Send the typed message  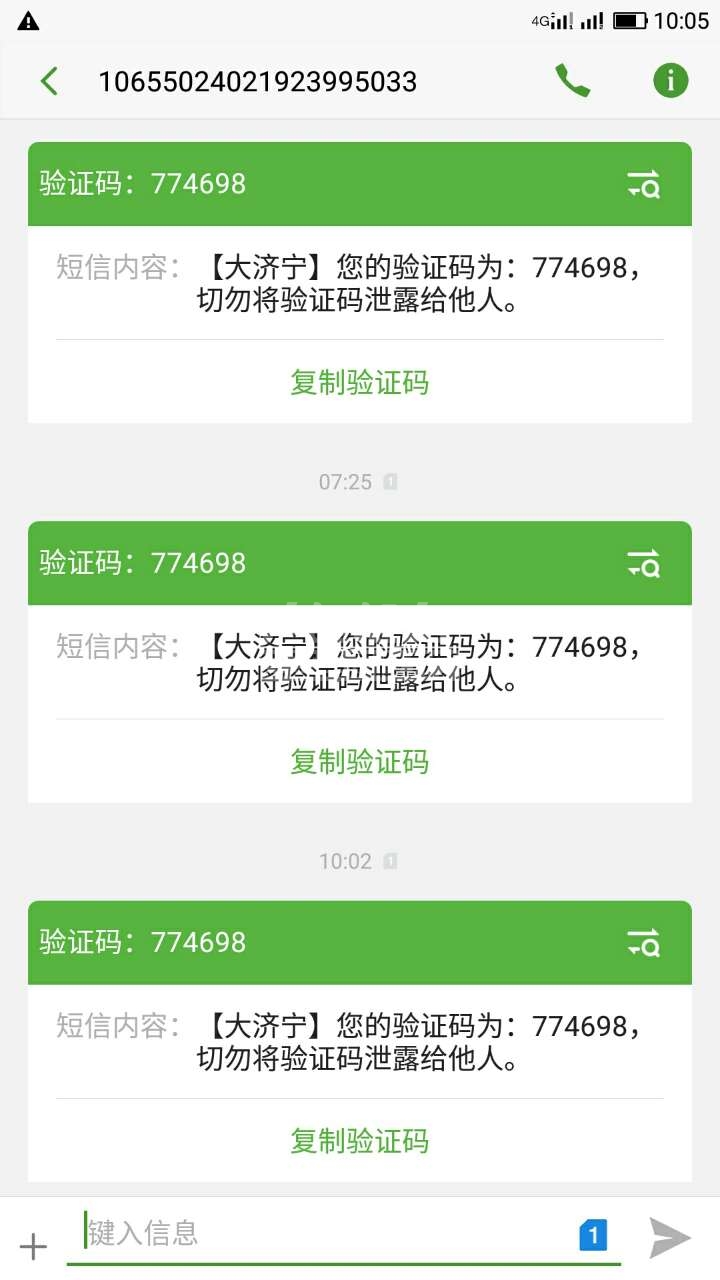(669, 1238)
